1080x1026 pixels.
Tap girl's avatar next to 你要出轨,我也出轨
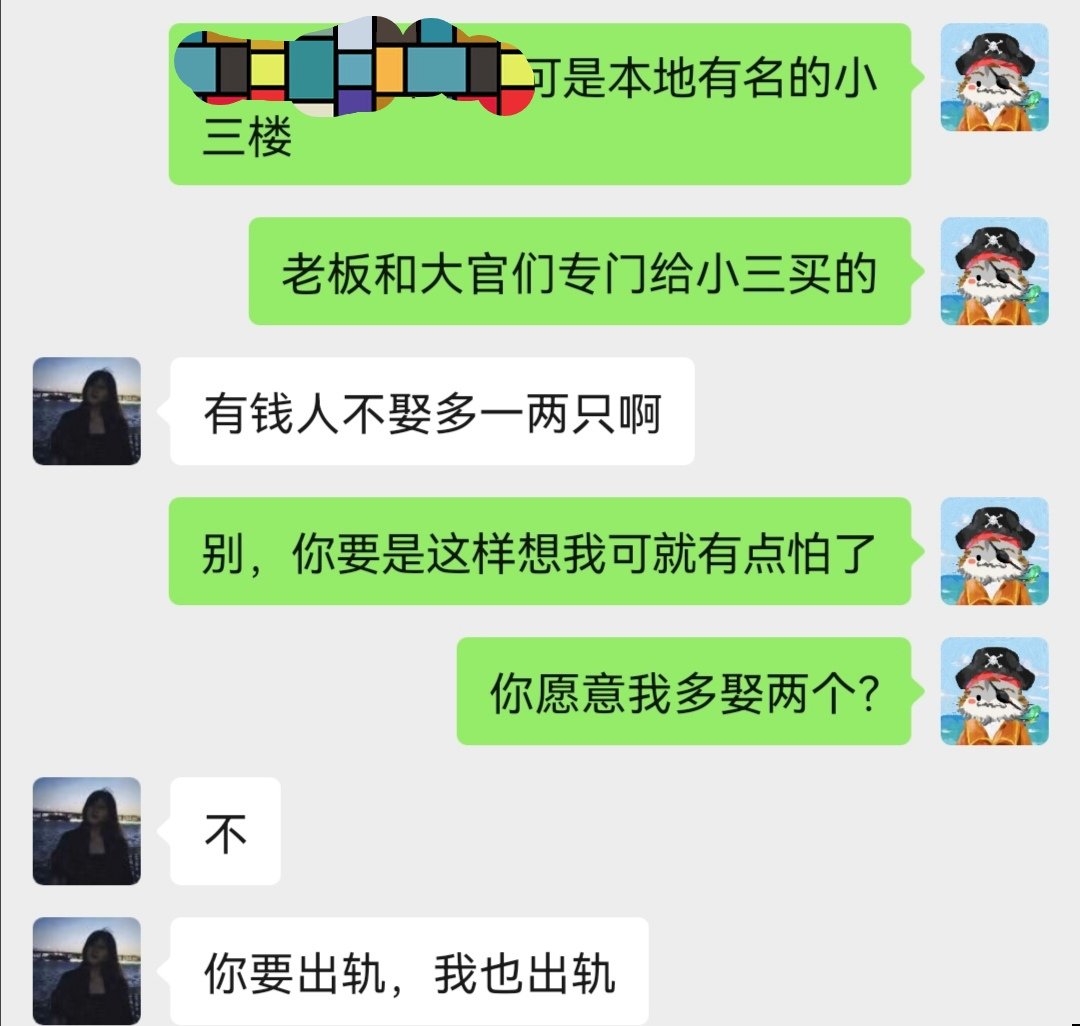tap(87, 971)
